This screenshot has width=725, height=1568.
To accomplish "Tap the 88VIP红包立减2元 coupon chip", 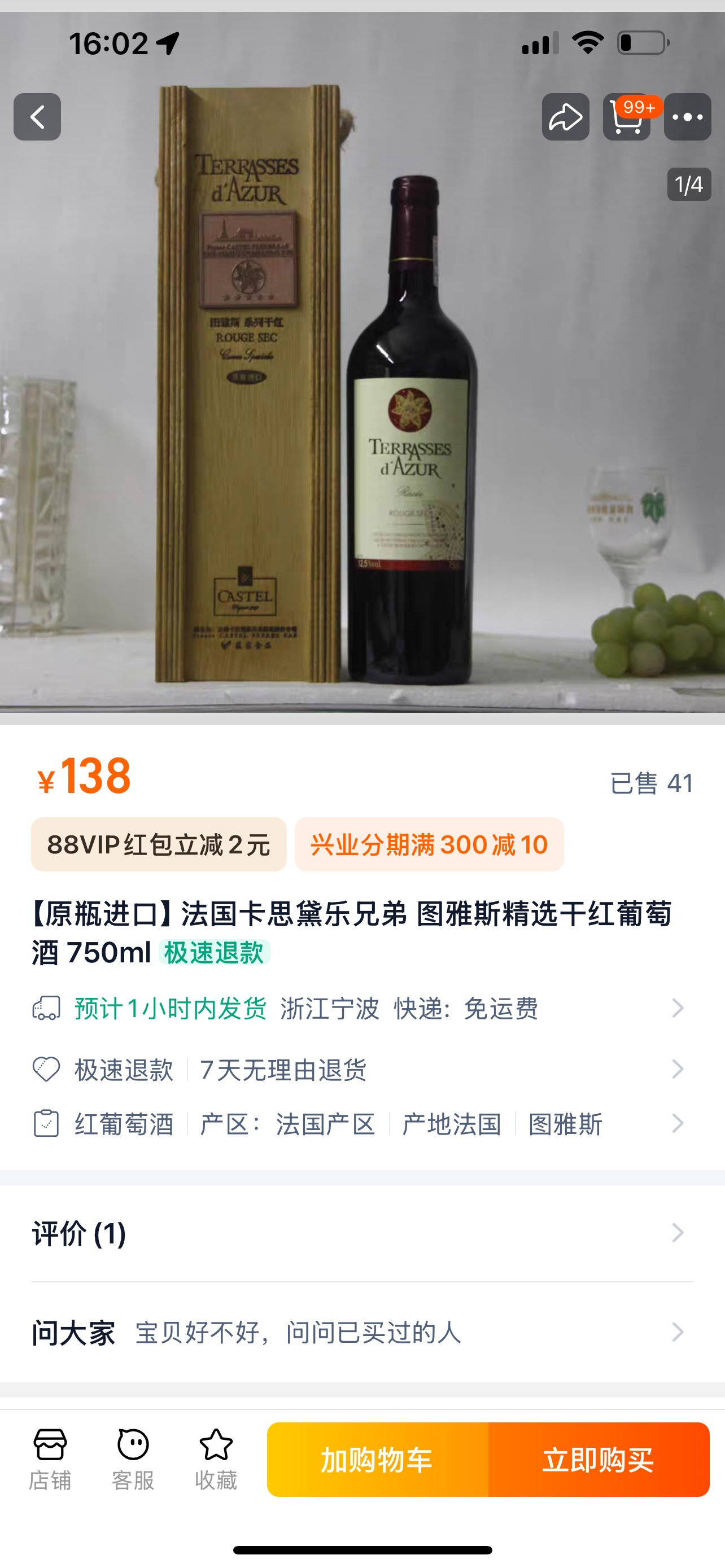I will [158, 844].
